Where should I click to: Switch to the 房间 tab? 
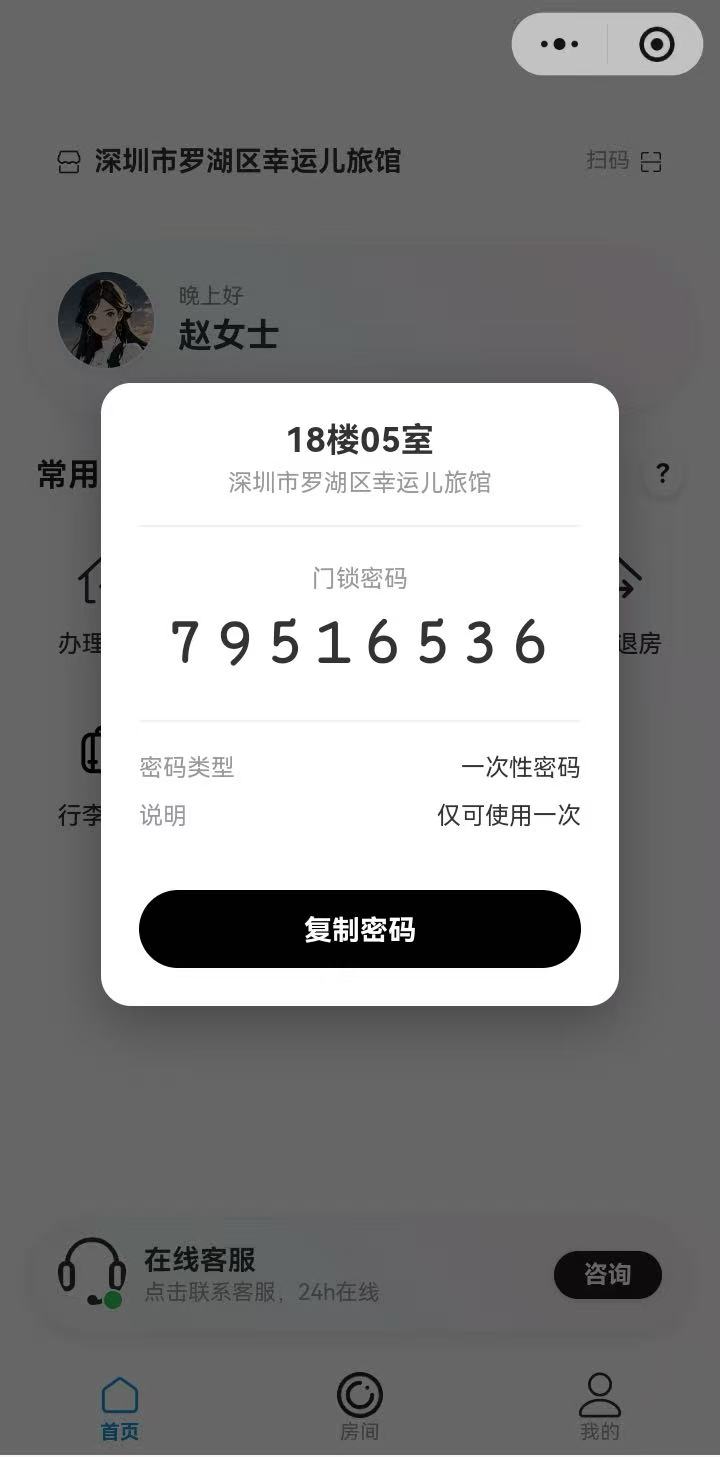pos(359,1406)
